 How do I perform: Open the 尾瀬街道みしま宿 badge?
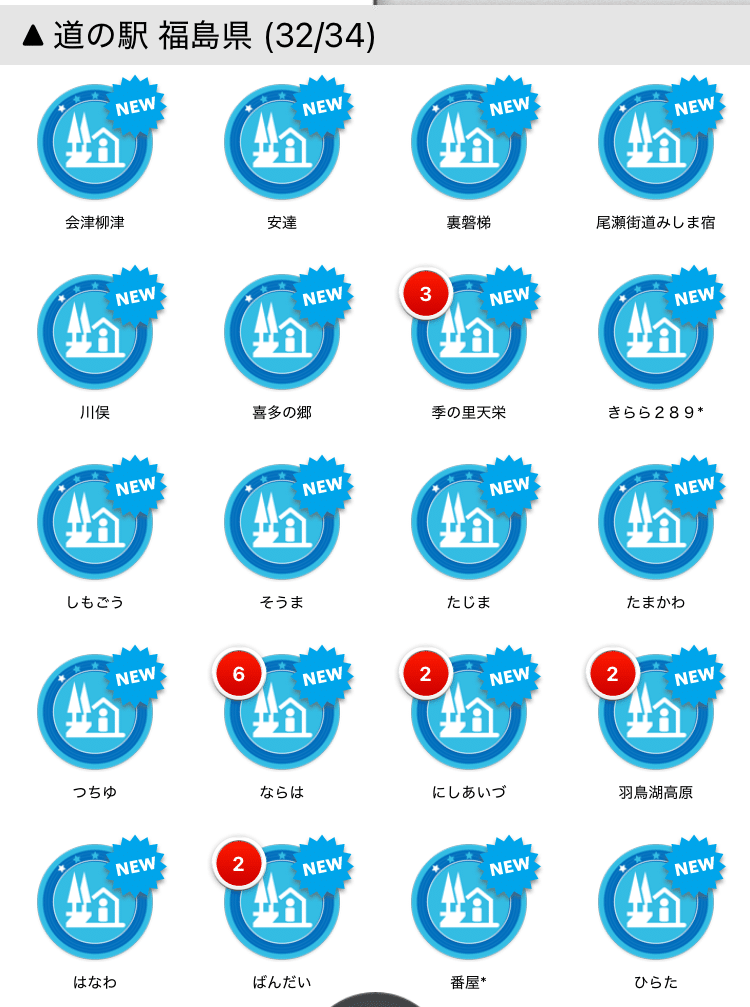tap(656, 143)
